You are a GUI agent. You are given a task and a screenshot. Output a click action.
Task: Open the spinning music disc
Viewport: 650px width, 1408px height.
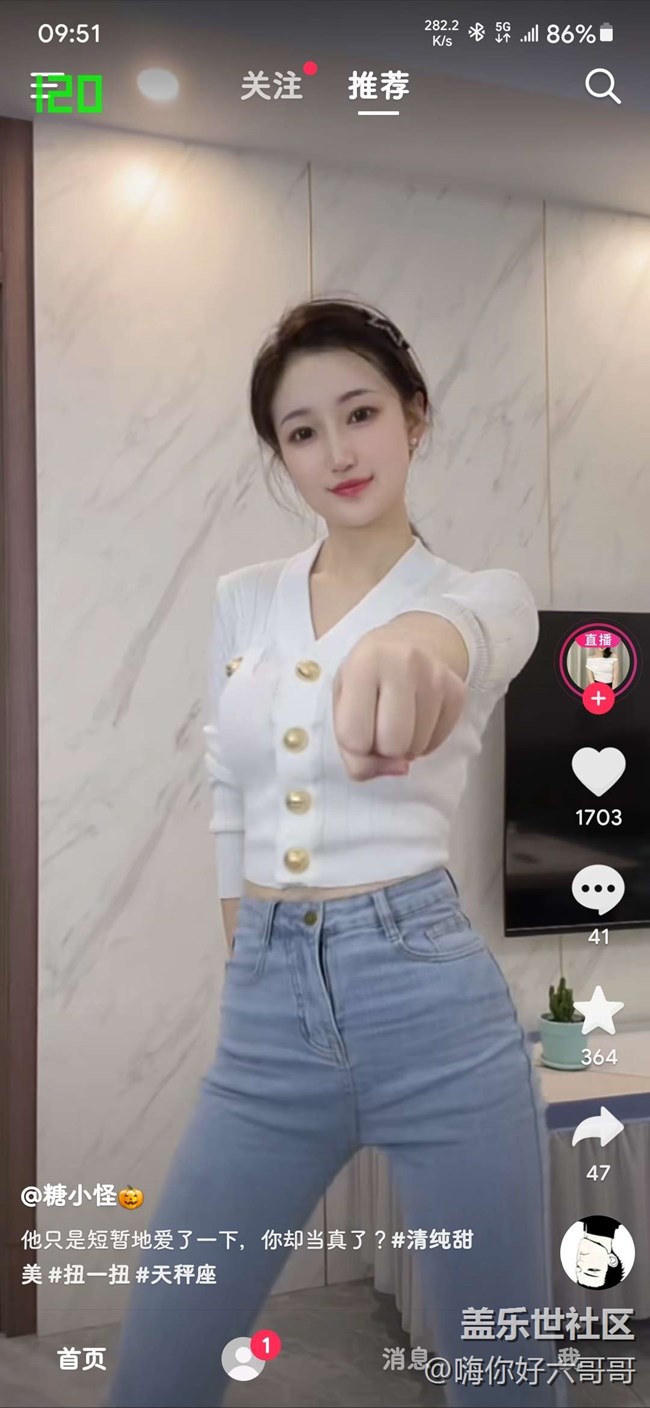(598, 1252)
